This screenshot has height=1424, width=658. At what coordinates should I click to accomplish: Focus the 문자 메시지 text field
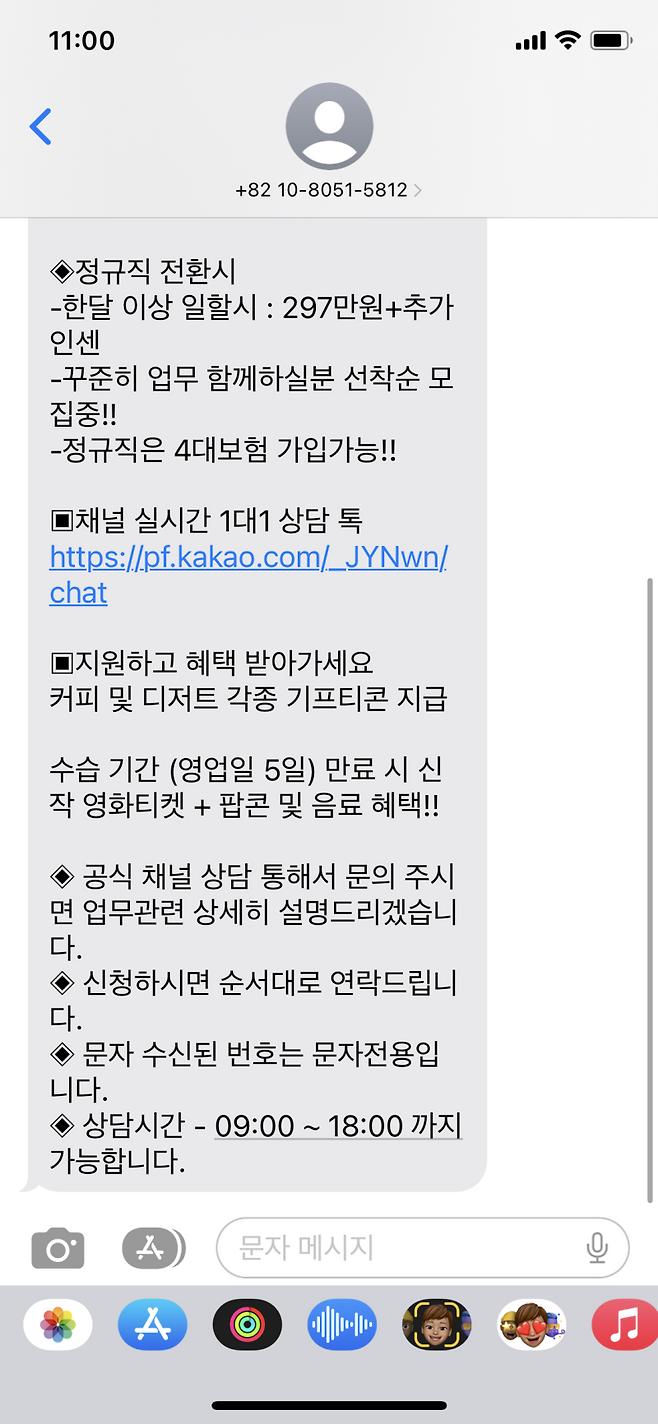coord(400,1248)
